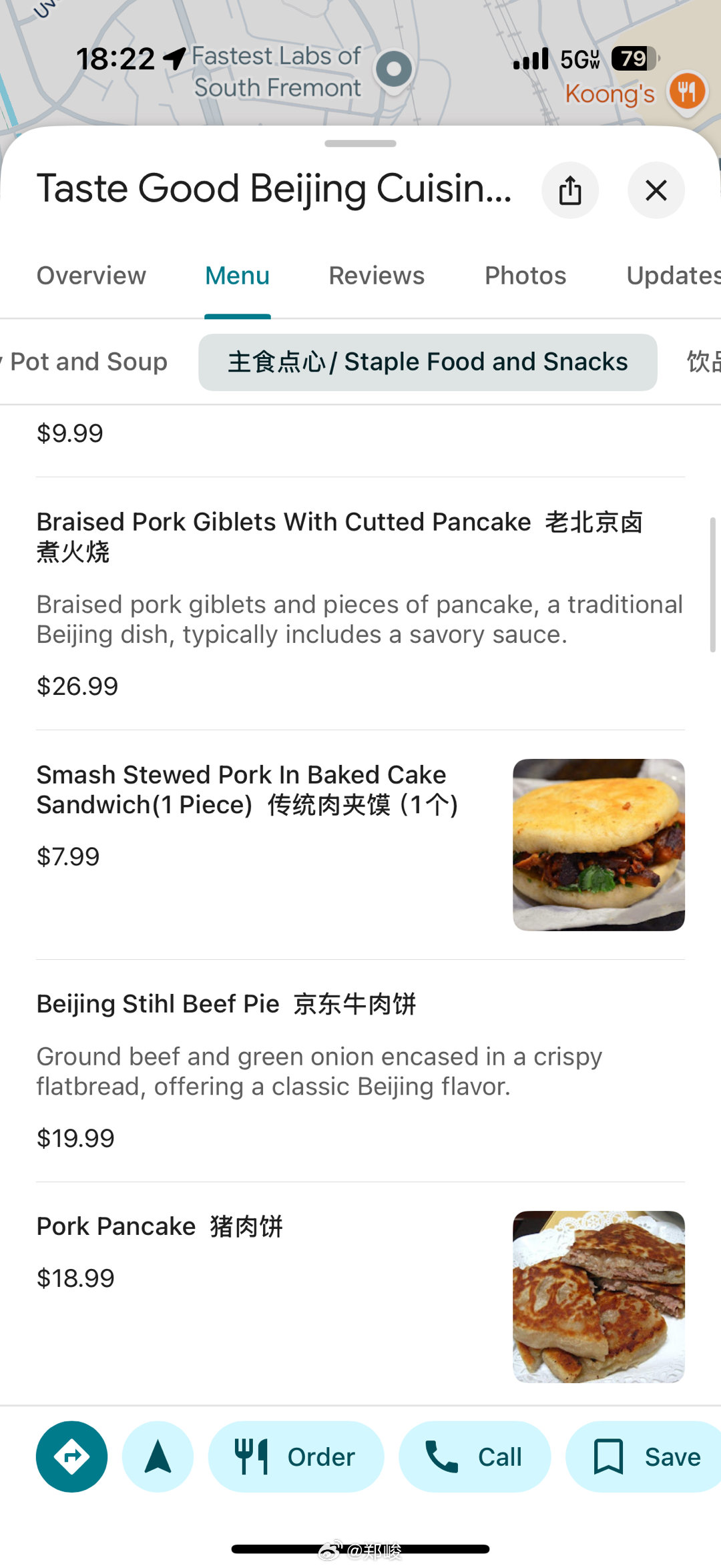The height and width of the screenshot is (1568, 721).
Task: Select the Pot and Soup menu category
Action: tap(87, 362)
